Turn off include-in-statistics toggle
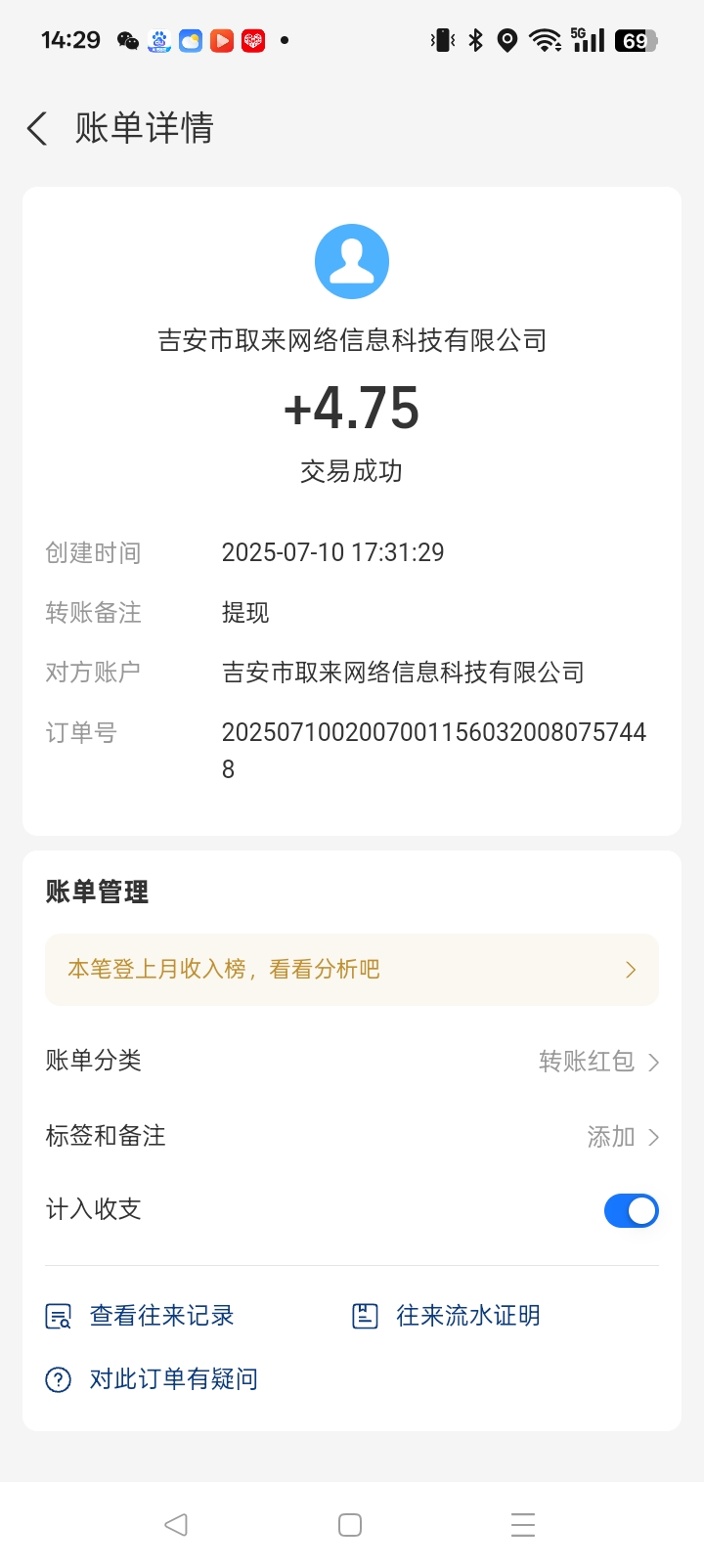Viewport: 704px width, 1568px height. click(631, 1210)
